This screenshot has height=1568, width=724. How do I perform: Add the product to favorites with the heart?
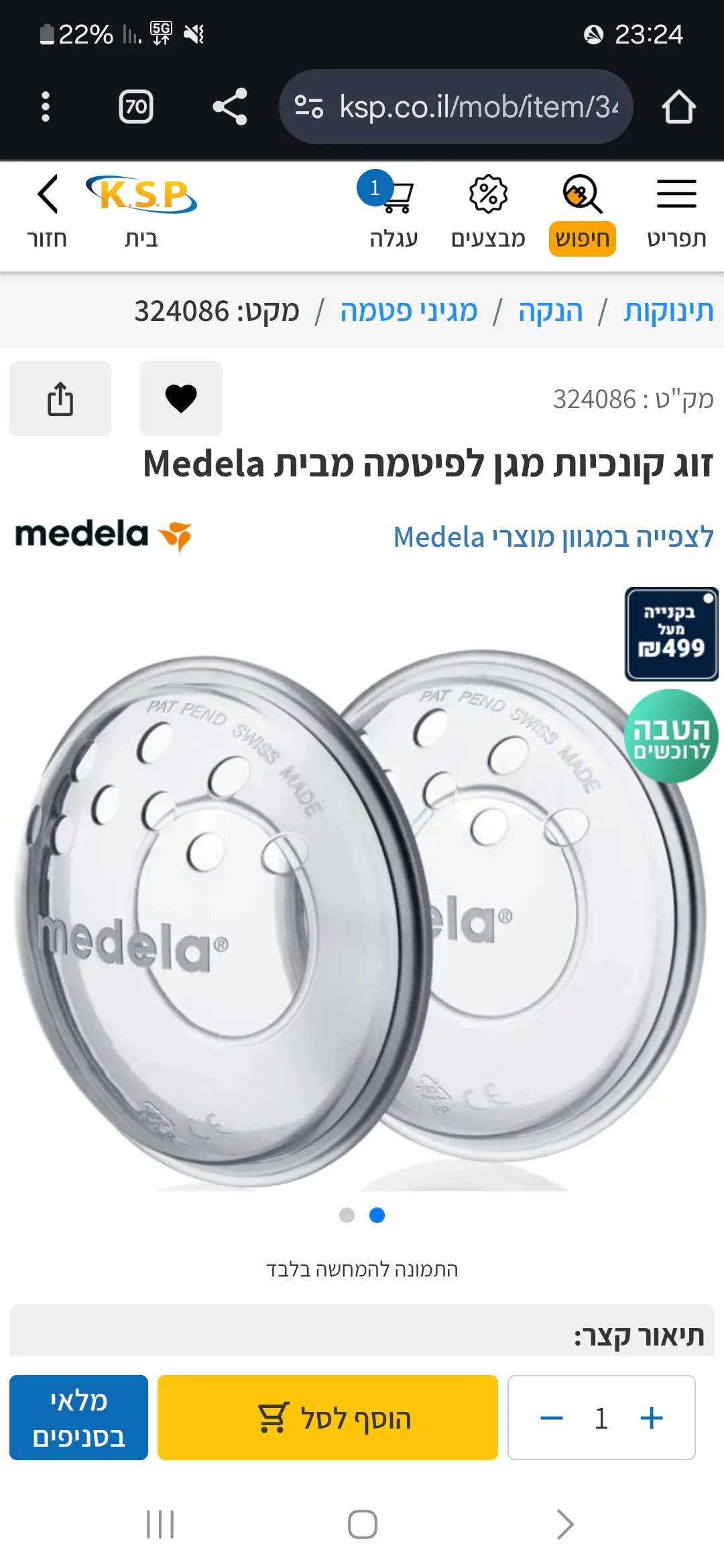tap(181, 399)
